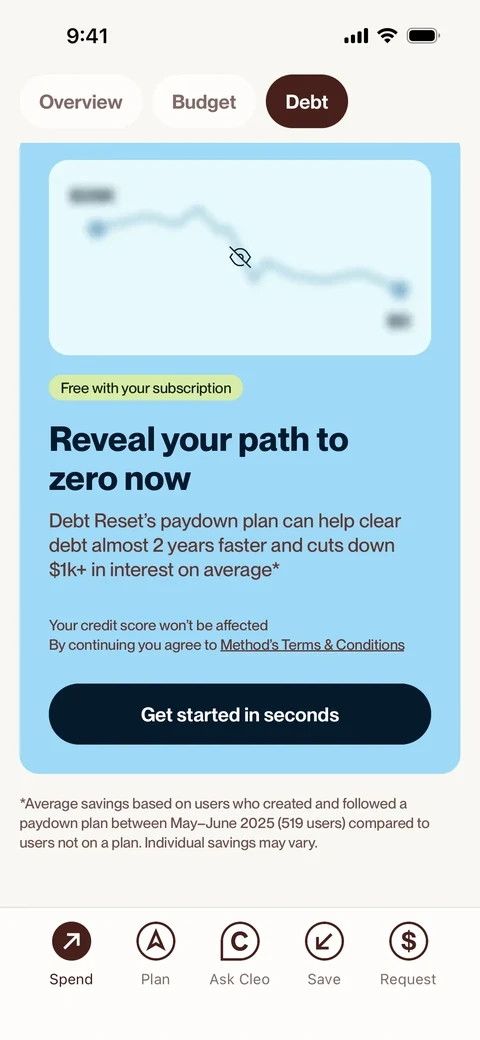Image resolution: width=480 pixels, height=1040 pixels.
Task: Select the Debt tab
Action: 306,101
